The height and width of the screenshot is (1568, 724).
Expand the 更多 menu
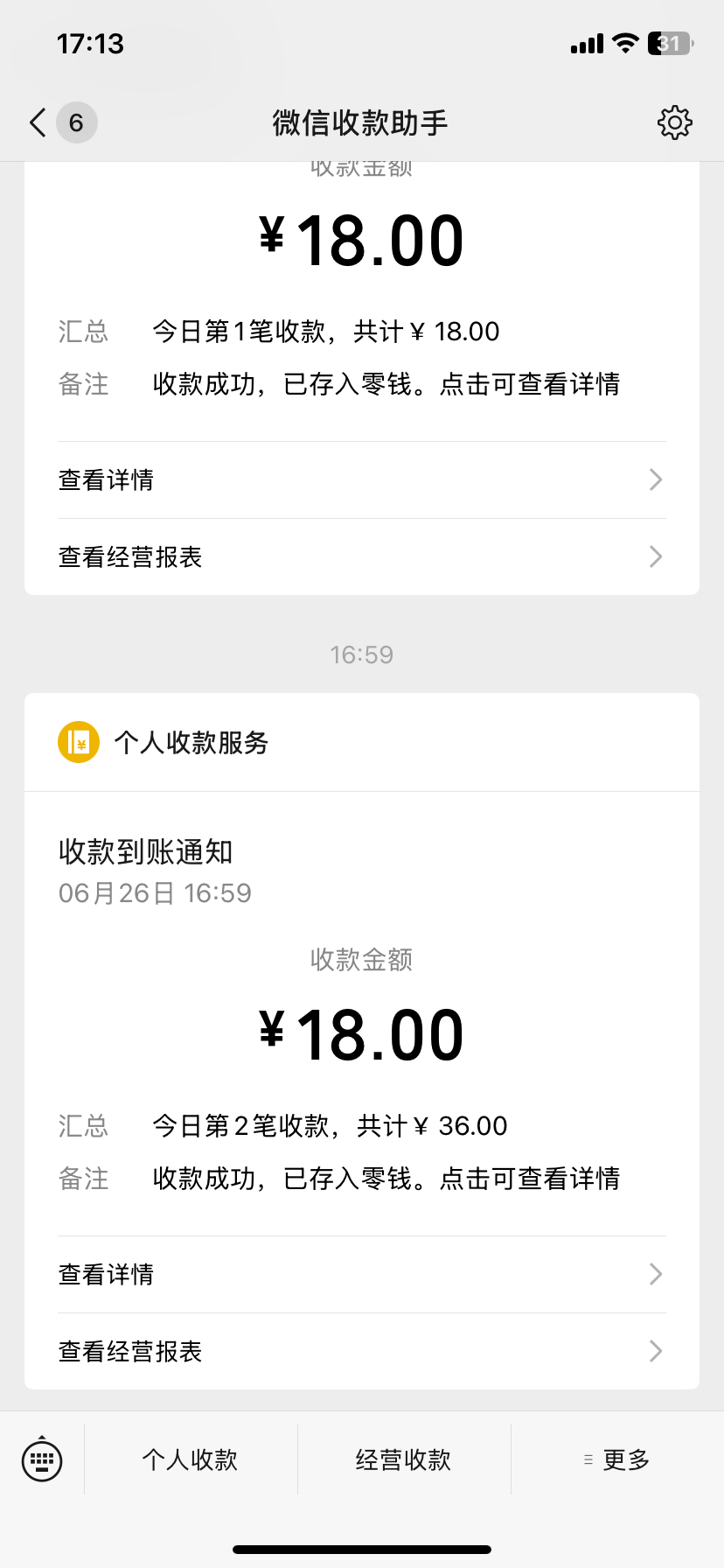(x=617, y=1459)
